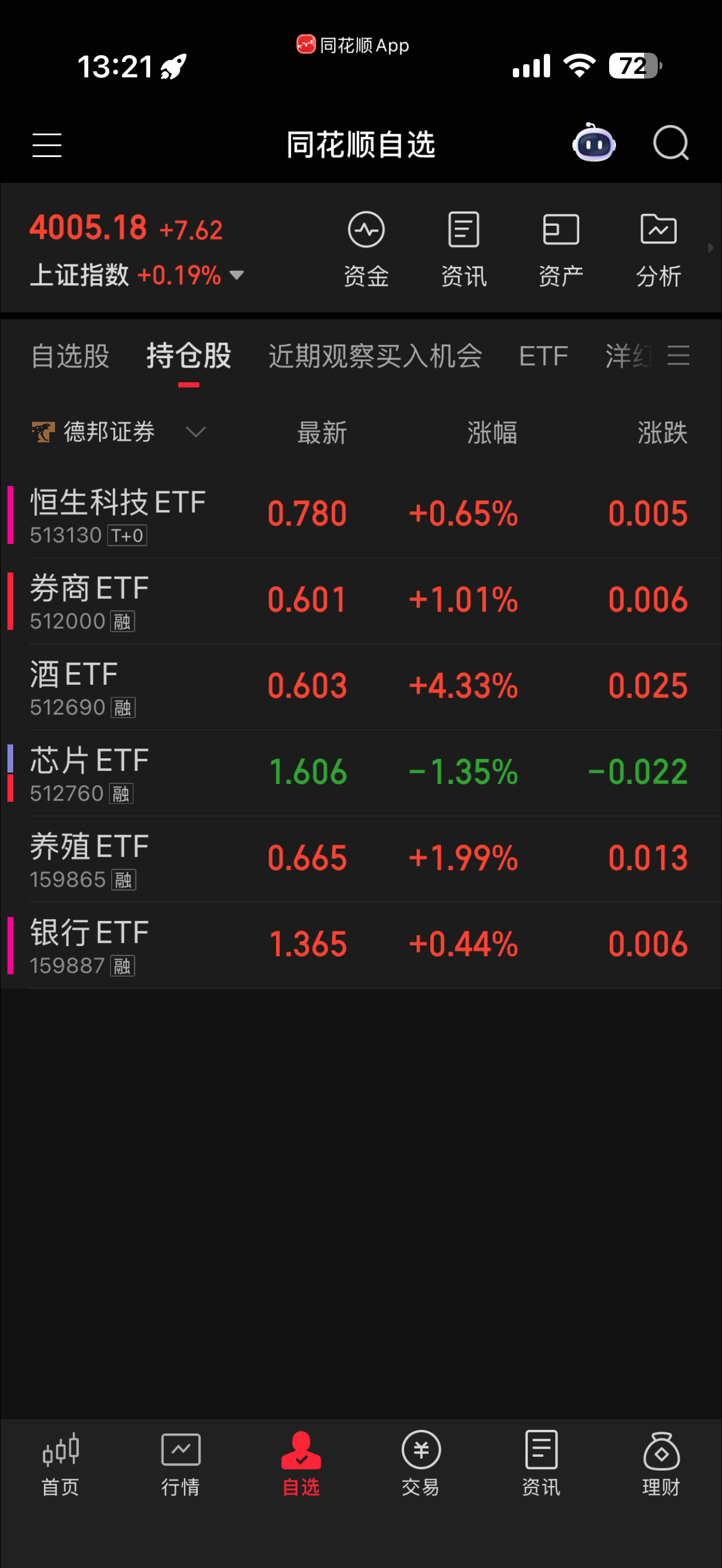Screen dimensions: 722x1568
Task: Sort by the 最新 column header
Action: (321, 432)
